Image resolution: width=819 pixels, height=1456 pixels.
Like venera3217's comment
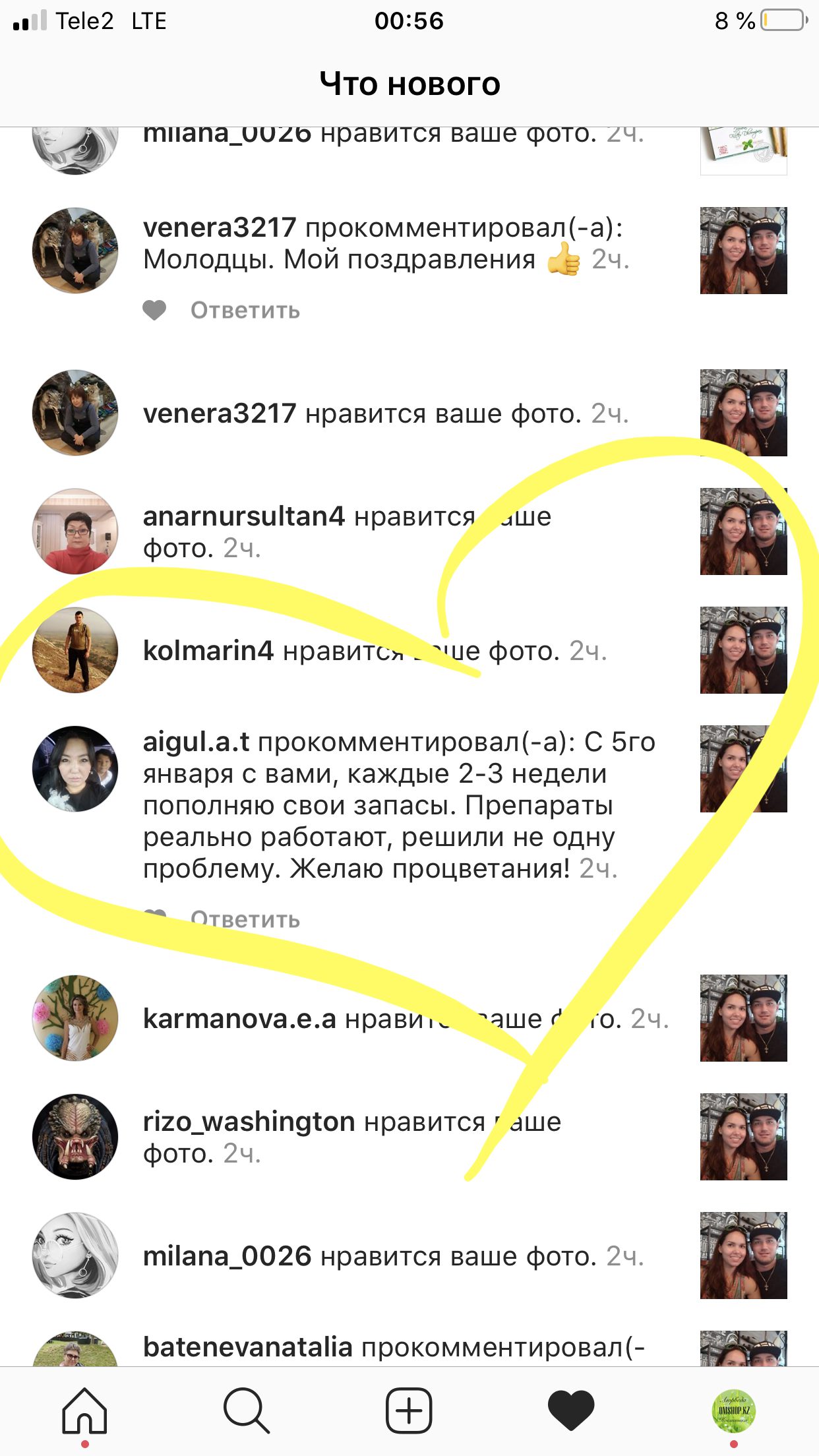[154, 310]
